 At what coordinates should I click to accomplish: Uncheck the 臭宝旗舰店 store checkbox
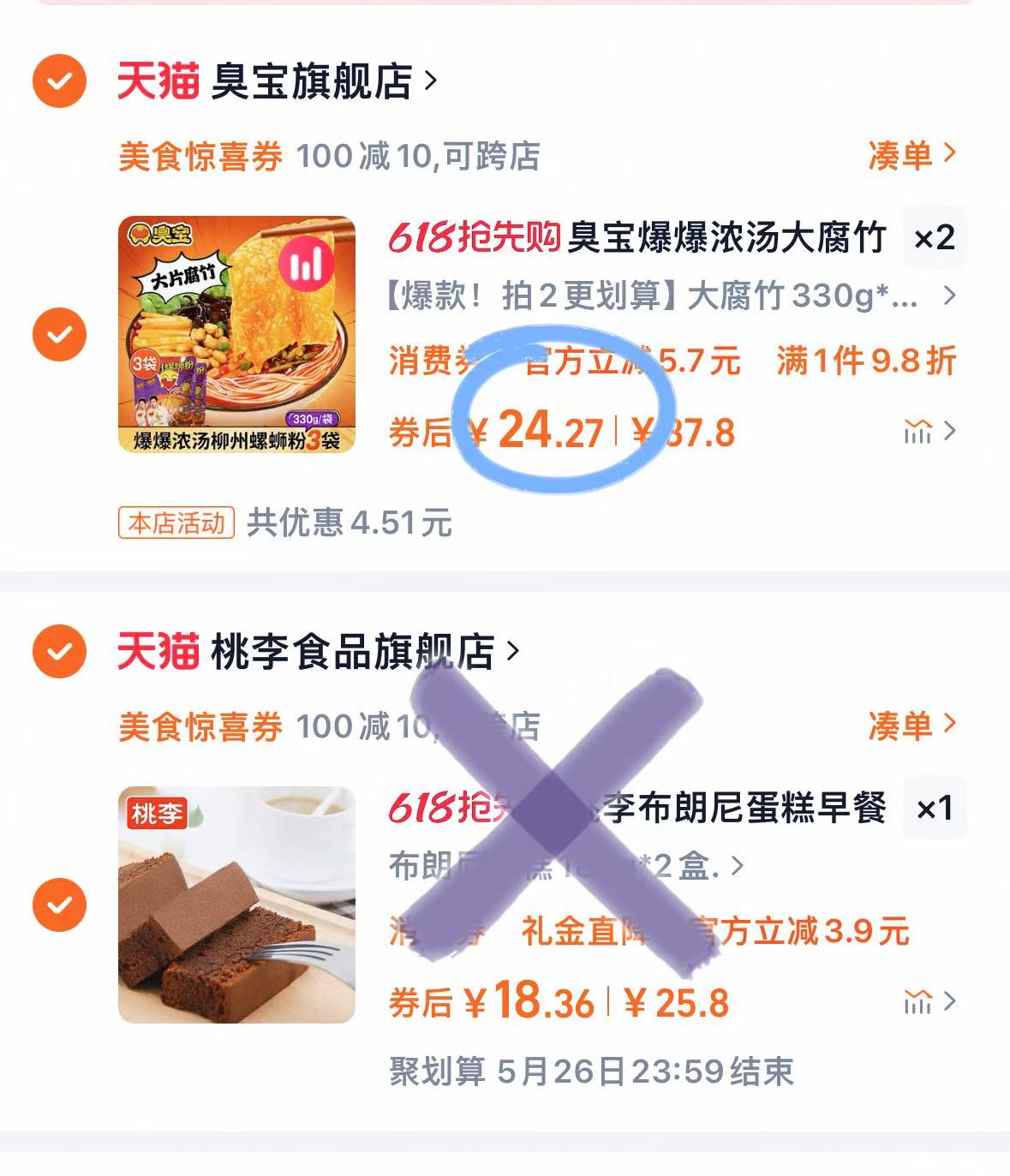(59, 81)
